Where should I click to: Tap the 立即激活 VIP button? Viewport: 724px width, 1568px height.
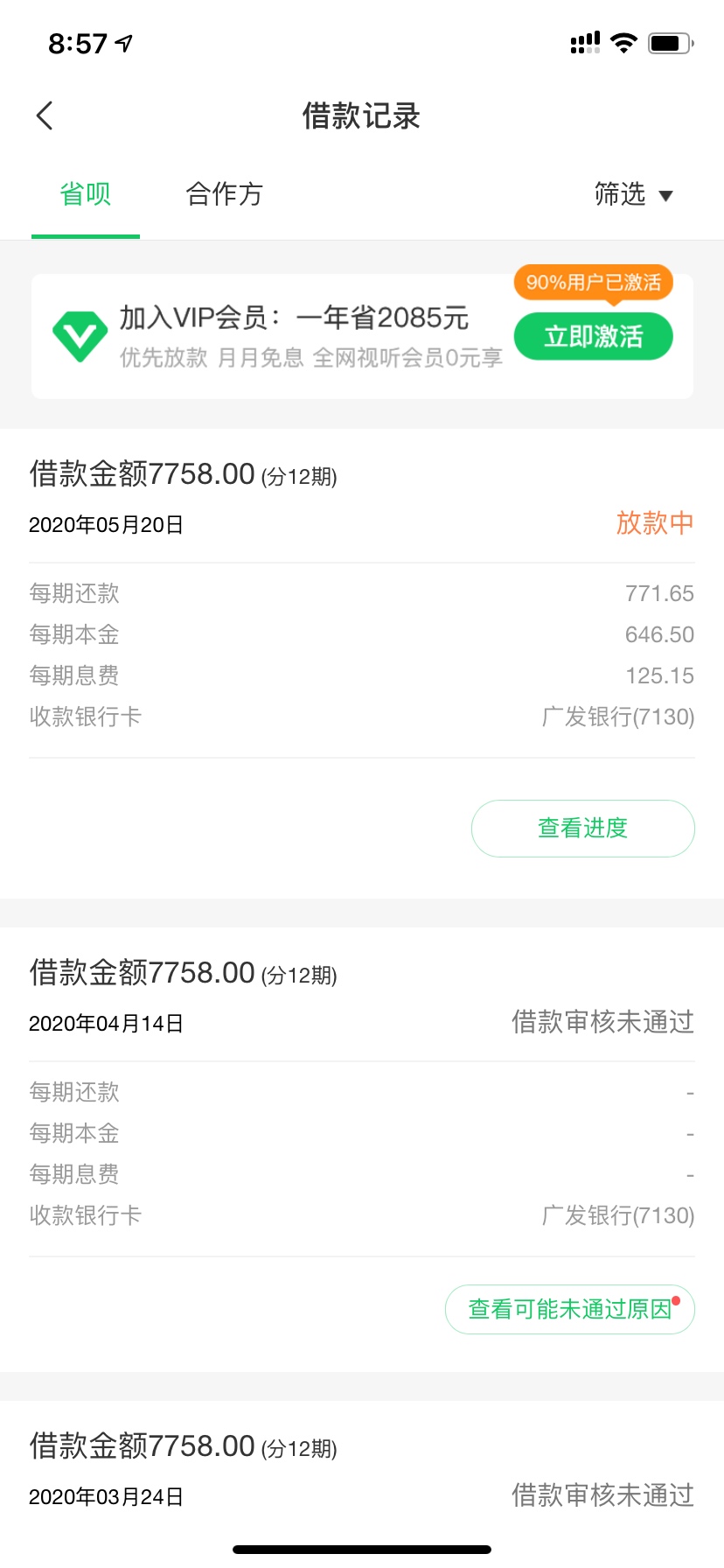pos(593,337)
